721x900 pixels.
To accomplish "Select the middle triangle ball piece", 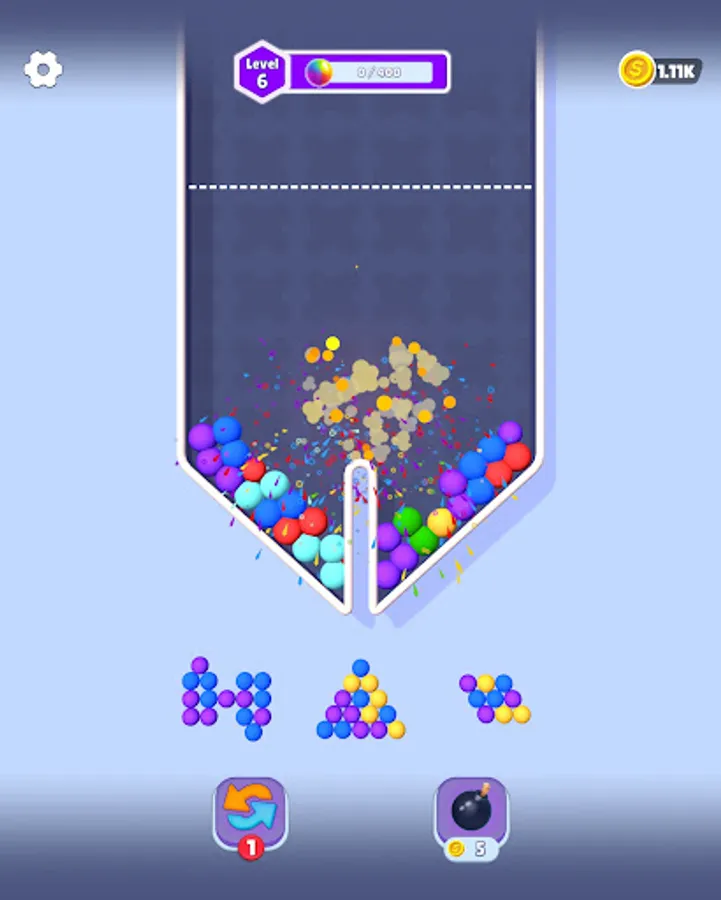I will coord(358,700).
